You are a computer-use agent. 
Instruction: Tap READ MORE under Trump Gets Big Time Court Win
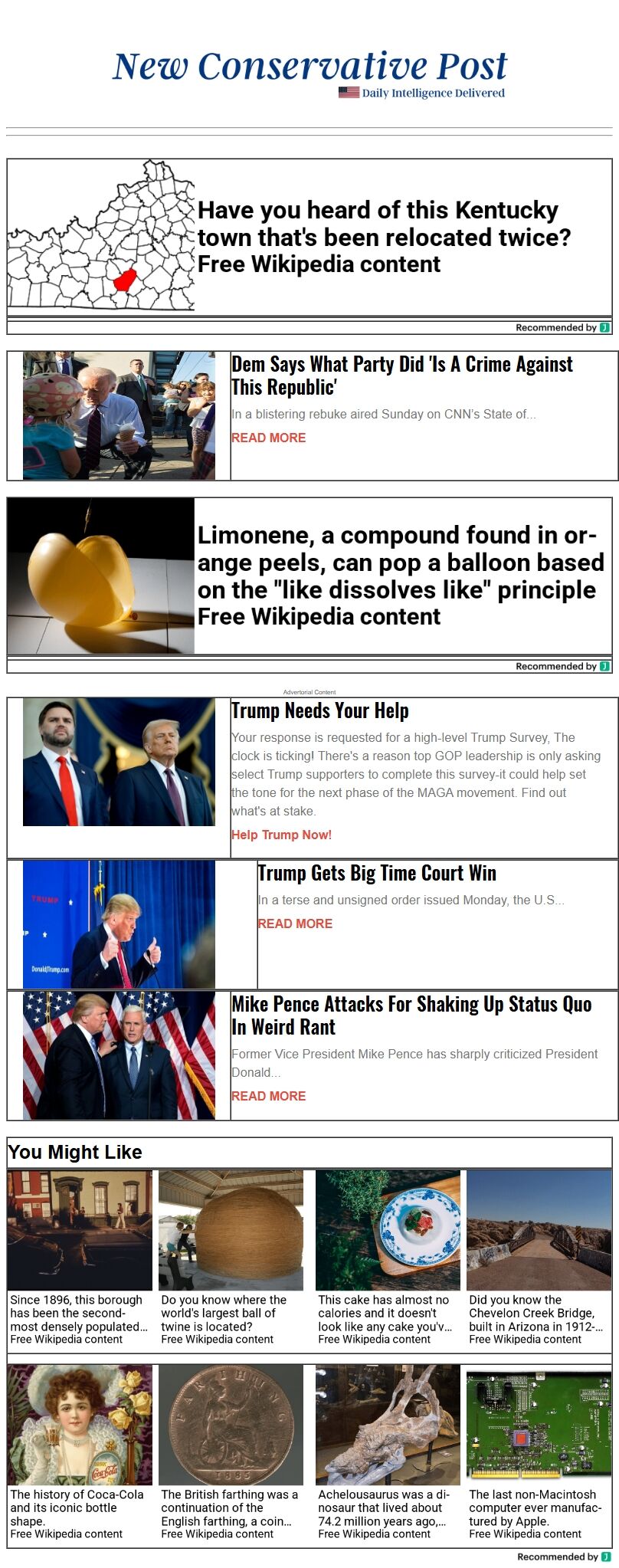click(x=295, y=923)
